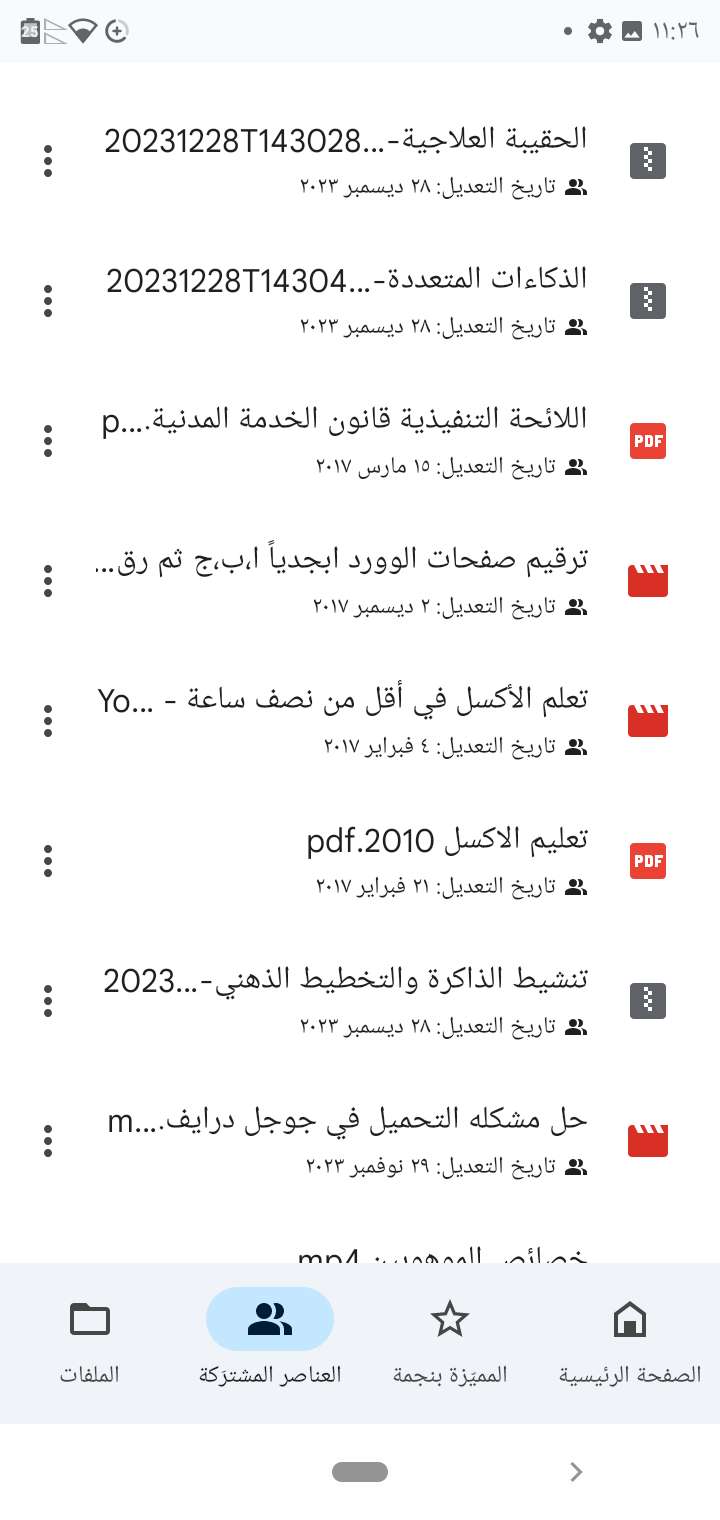The image size is (720, 1520).
Task: Open more options for الذكاءات المتعددة file
Action: click(47, 301)
